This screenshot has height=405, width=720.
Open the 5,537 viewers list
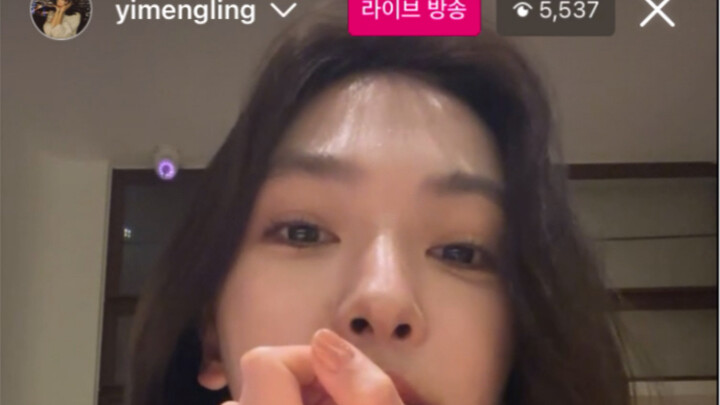(556, 13)
